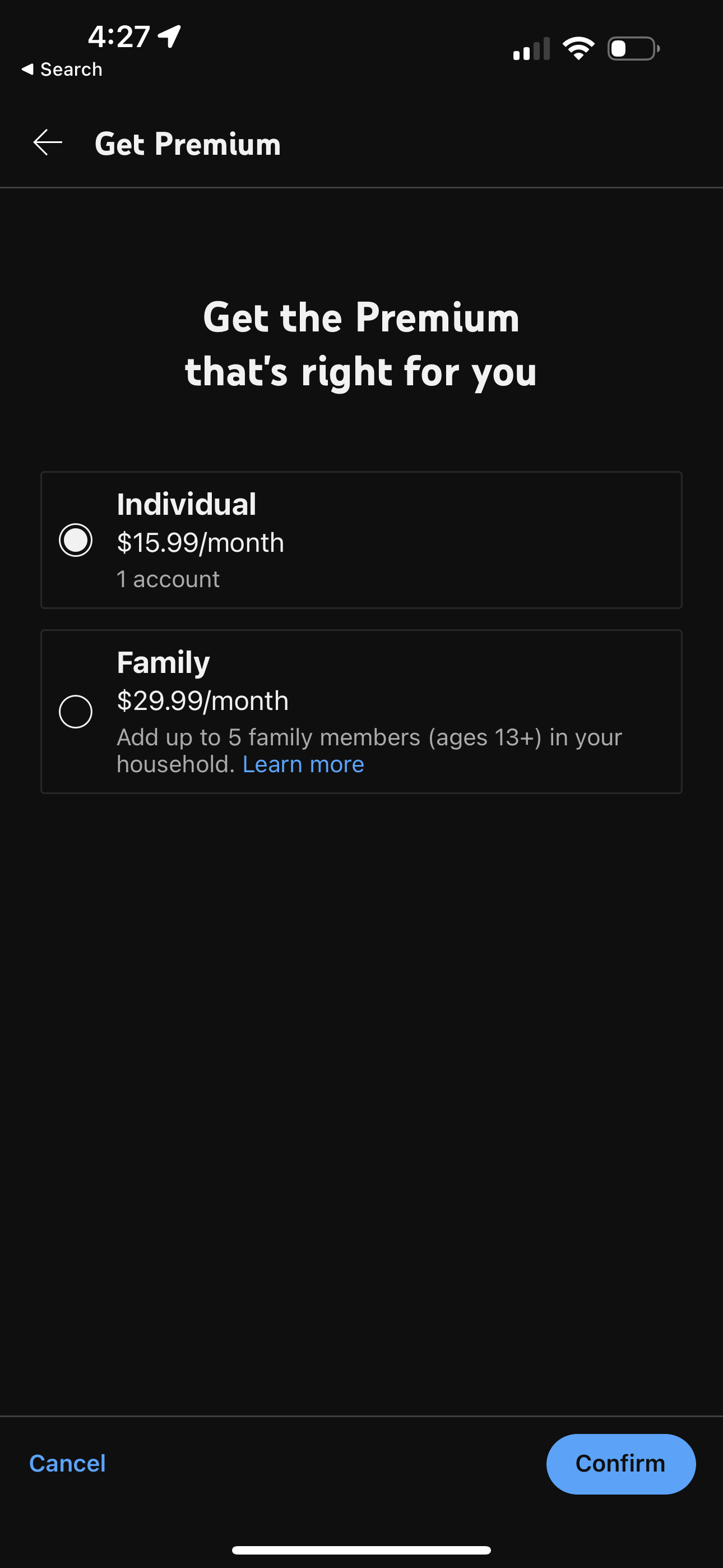Click the back arrow next to Get Premium

[x=47, y=142]
